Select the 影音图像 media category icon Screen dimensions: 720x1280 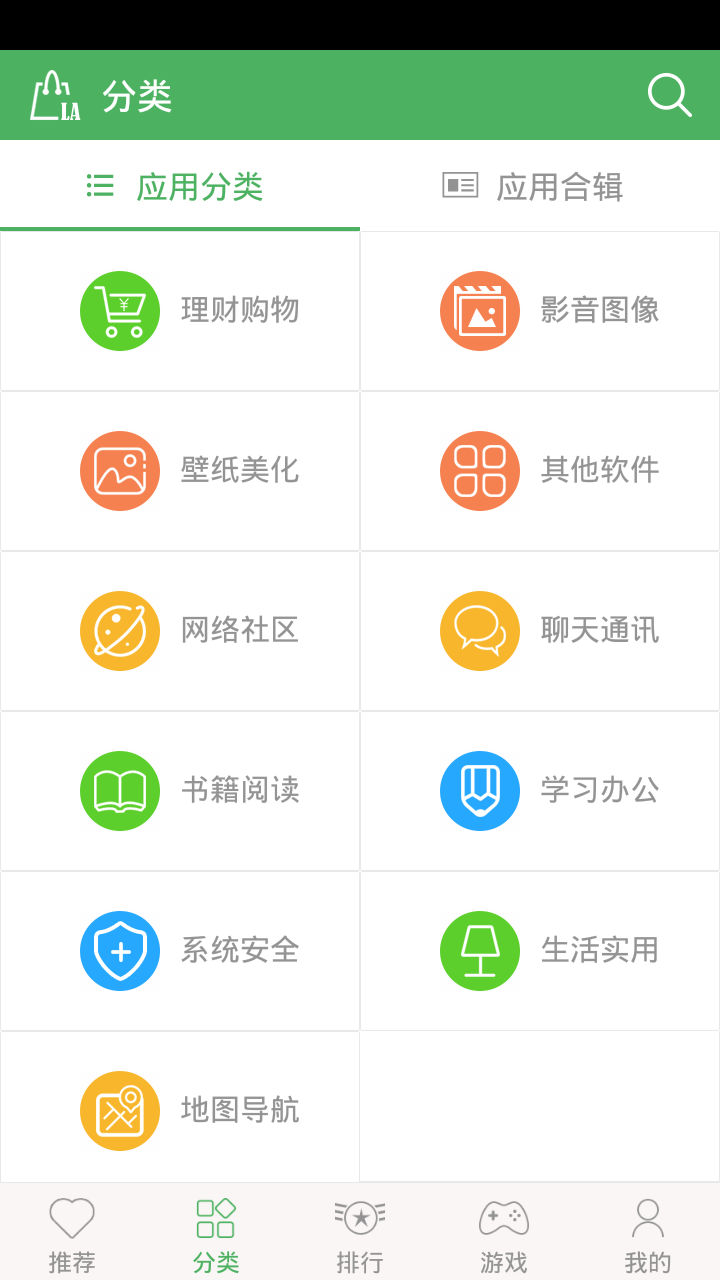point(480,310)
